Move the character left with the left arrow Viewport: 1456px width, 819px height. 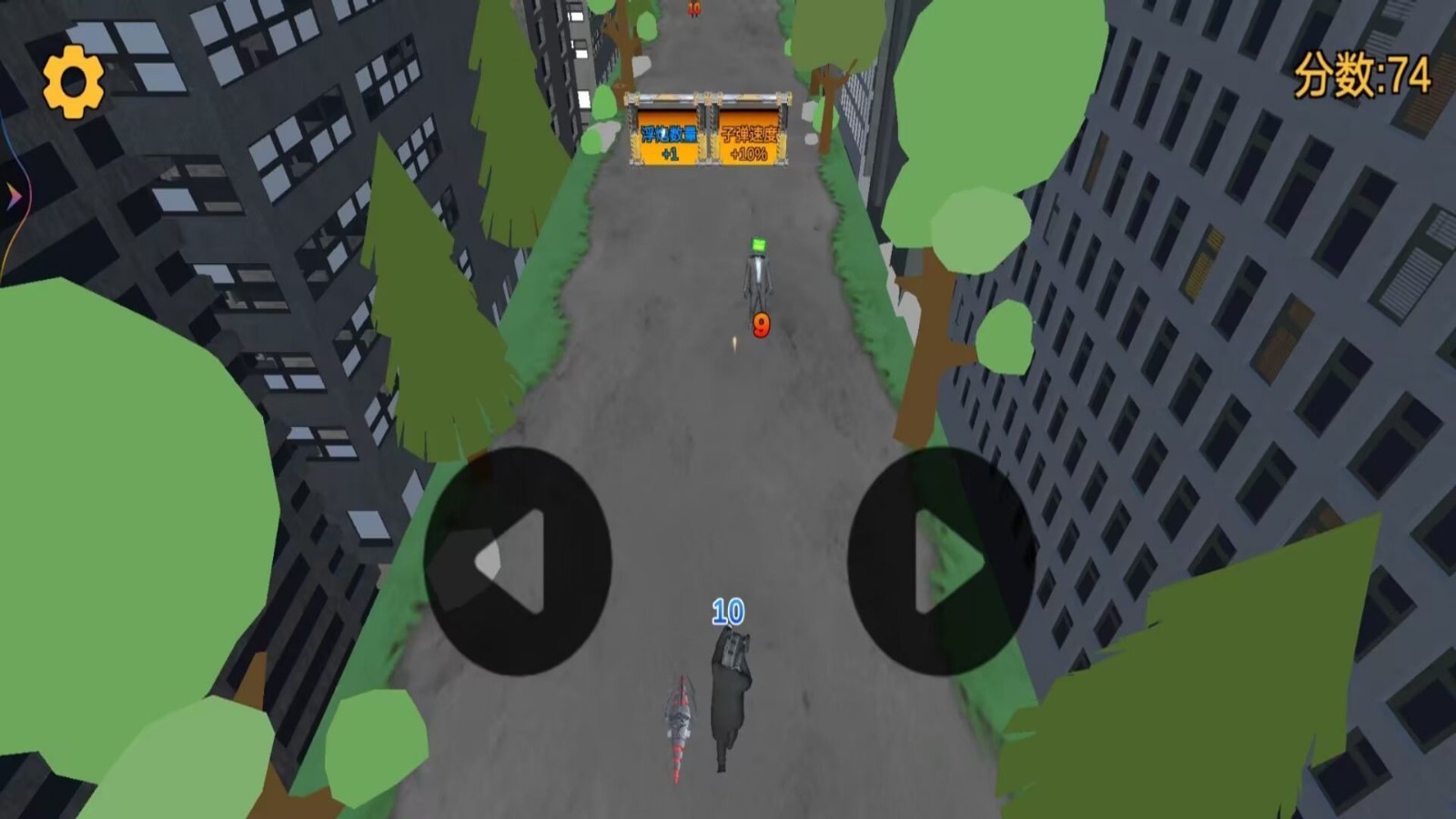[x=517, y=561]
